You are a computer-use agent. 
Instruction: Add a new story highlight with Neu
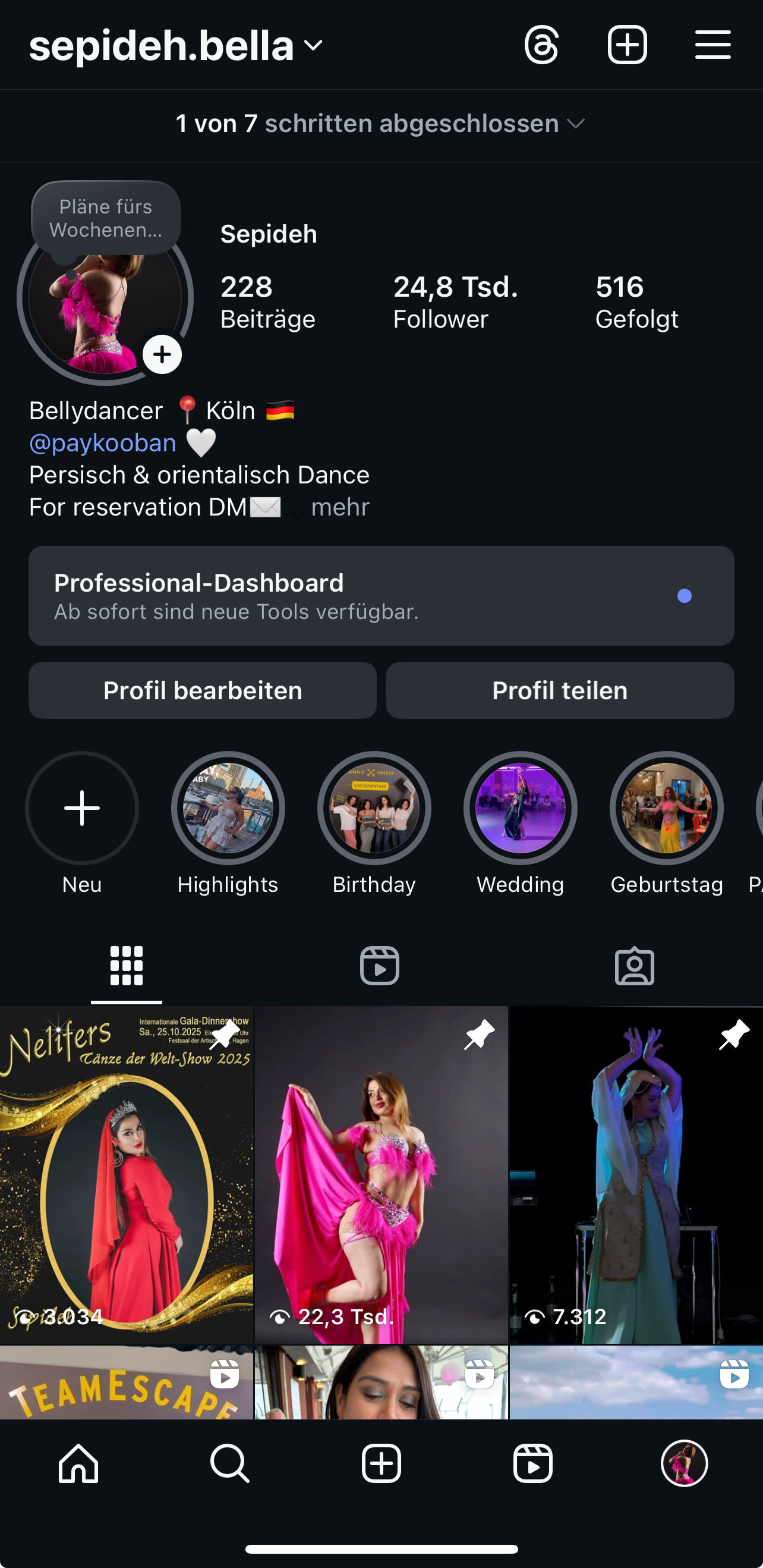[82, 808]
